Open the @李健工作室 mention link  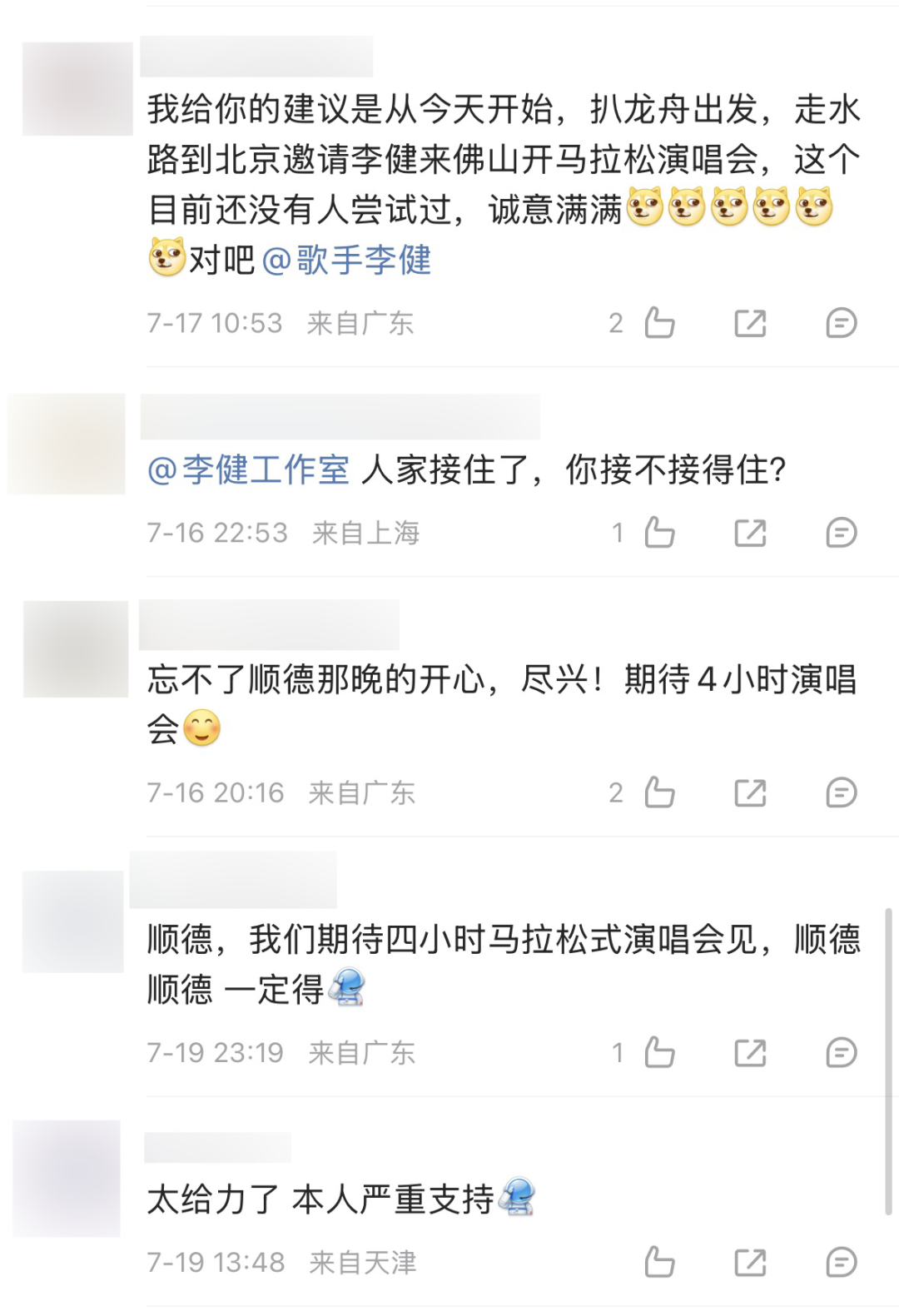248,469
